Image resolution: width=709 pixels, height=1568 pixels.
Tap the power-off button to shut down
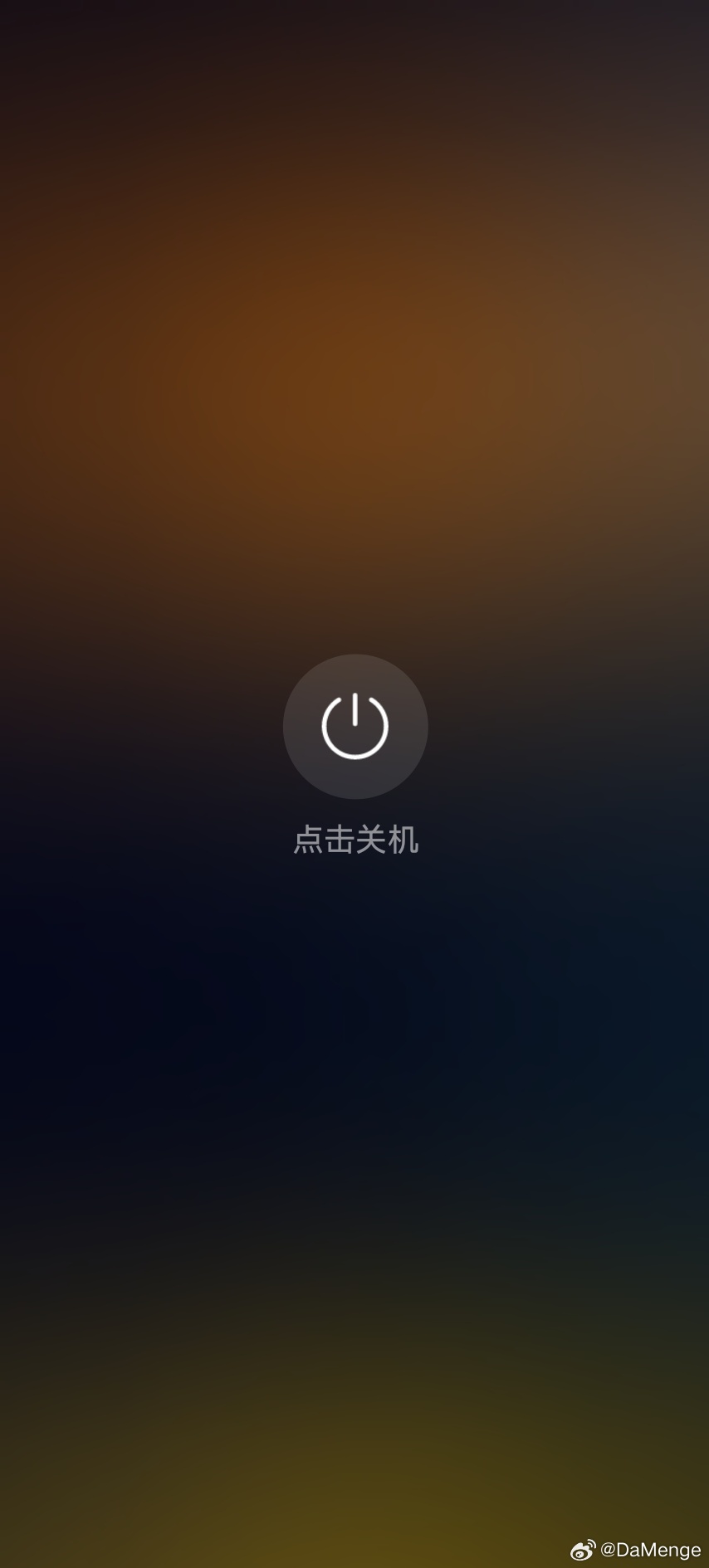pyautogui.click(x=355, y=726)
